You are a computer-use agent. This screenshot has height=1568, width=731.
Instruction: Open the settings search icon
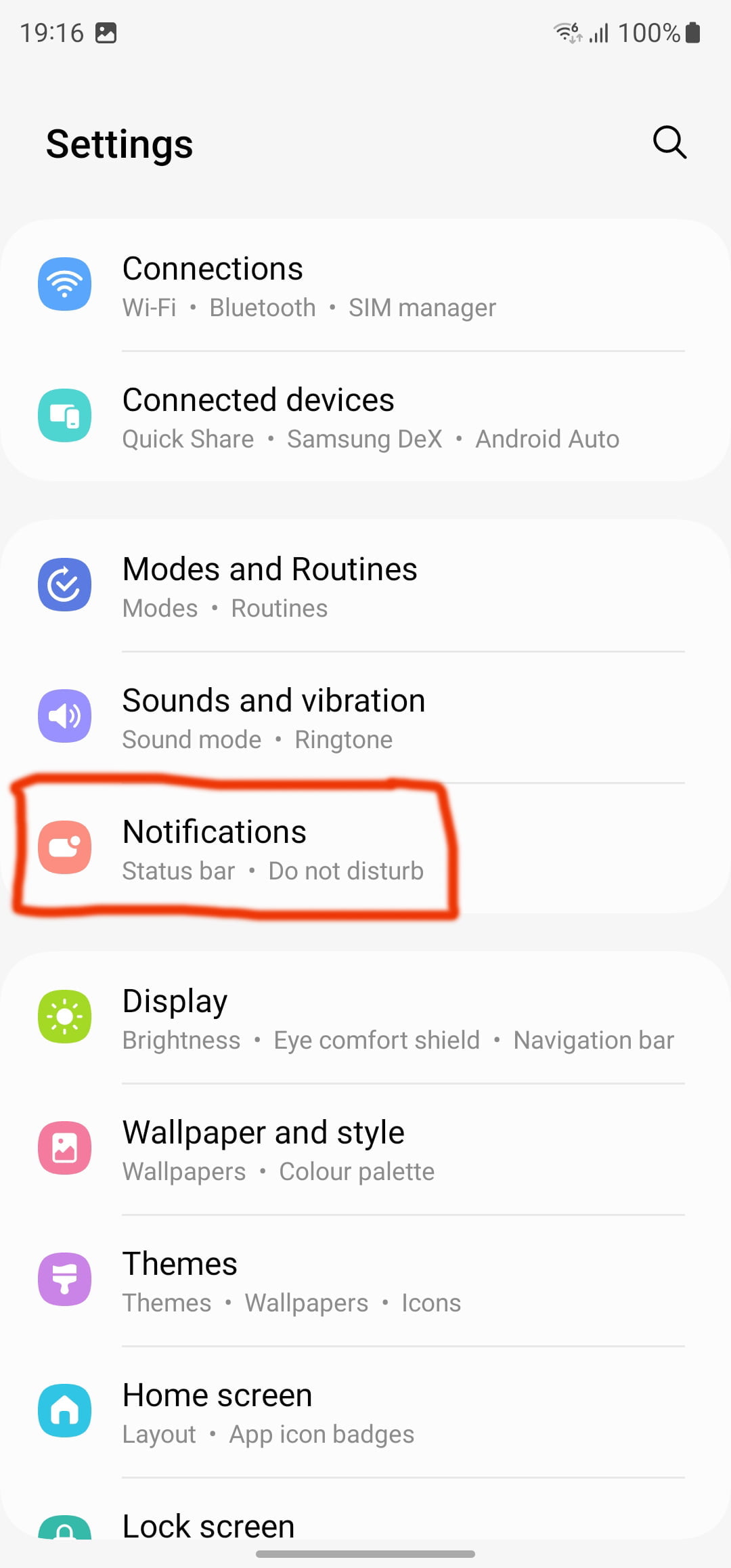pos(669,142)
